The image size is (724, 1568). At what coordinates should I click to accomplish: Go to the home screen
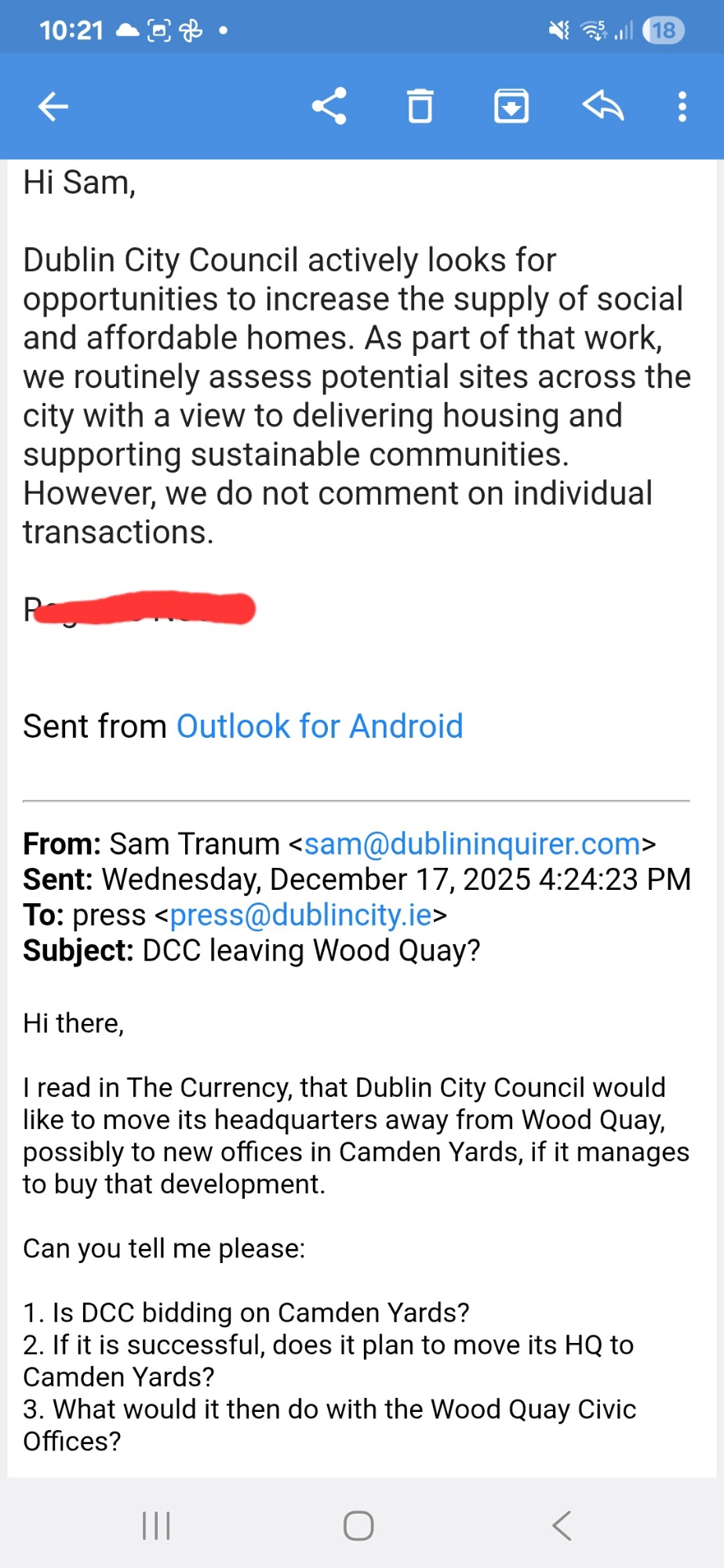[358, 1526]
